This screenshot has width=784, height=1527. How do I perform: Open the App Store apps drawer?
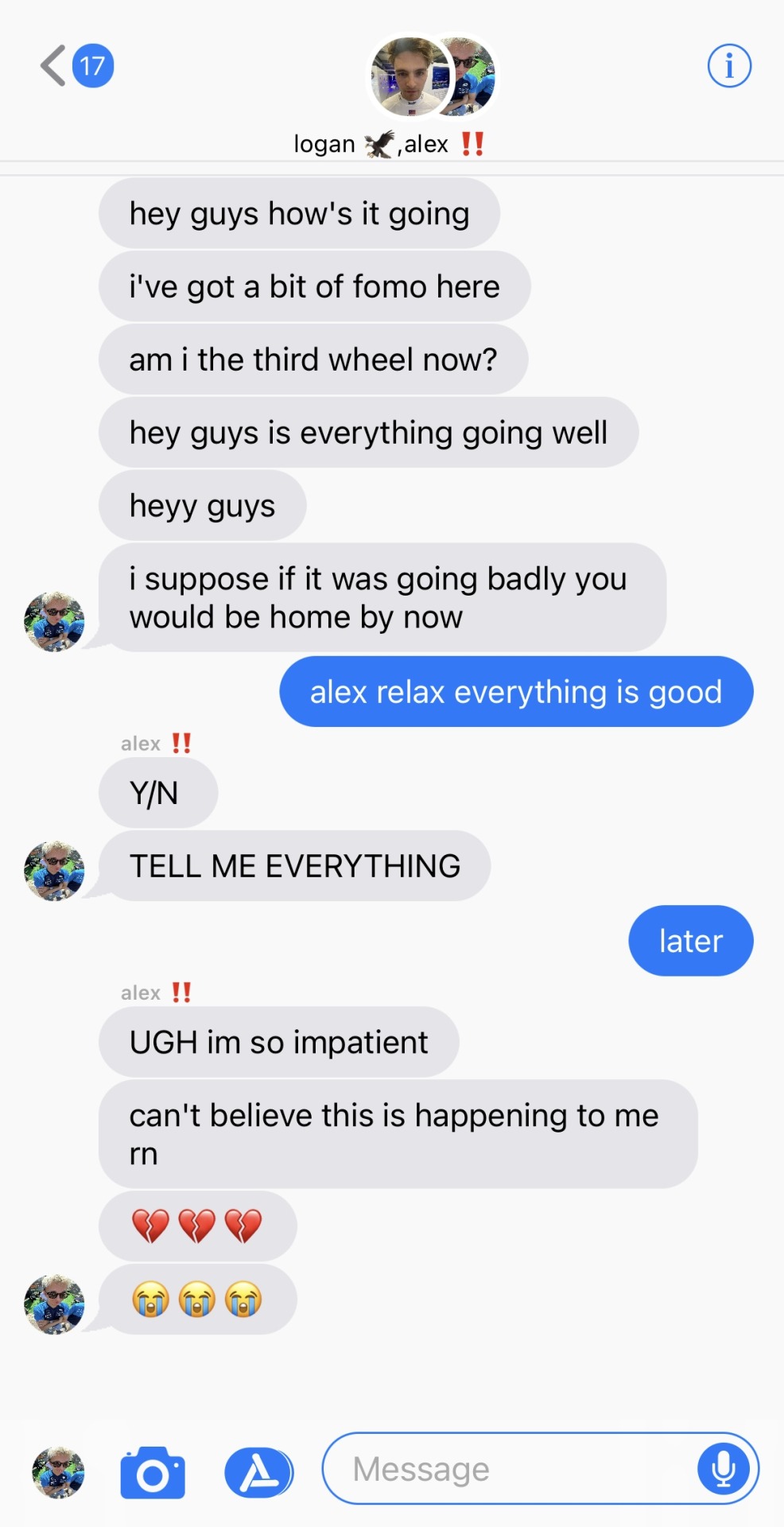258,1472
